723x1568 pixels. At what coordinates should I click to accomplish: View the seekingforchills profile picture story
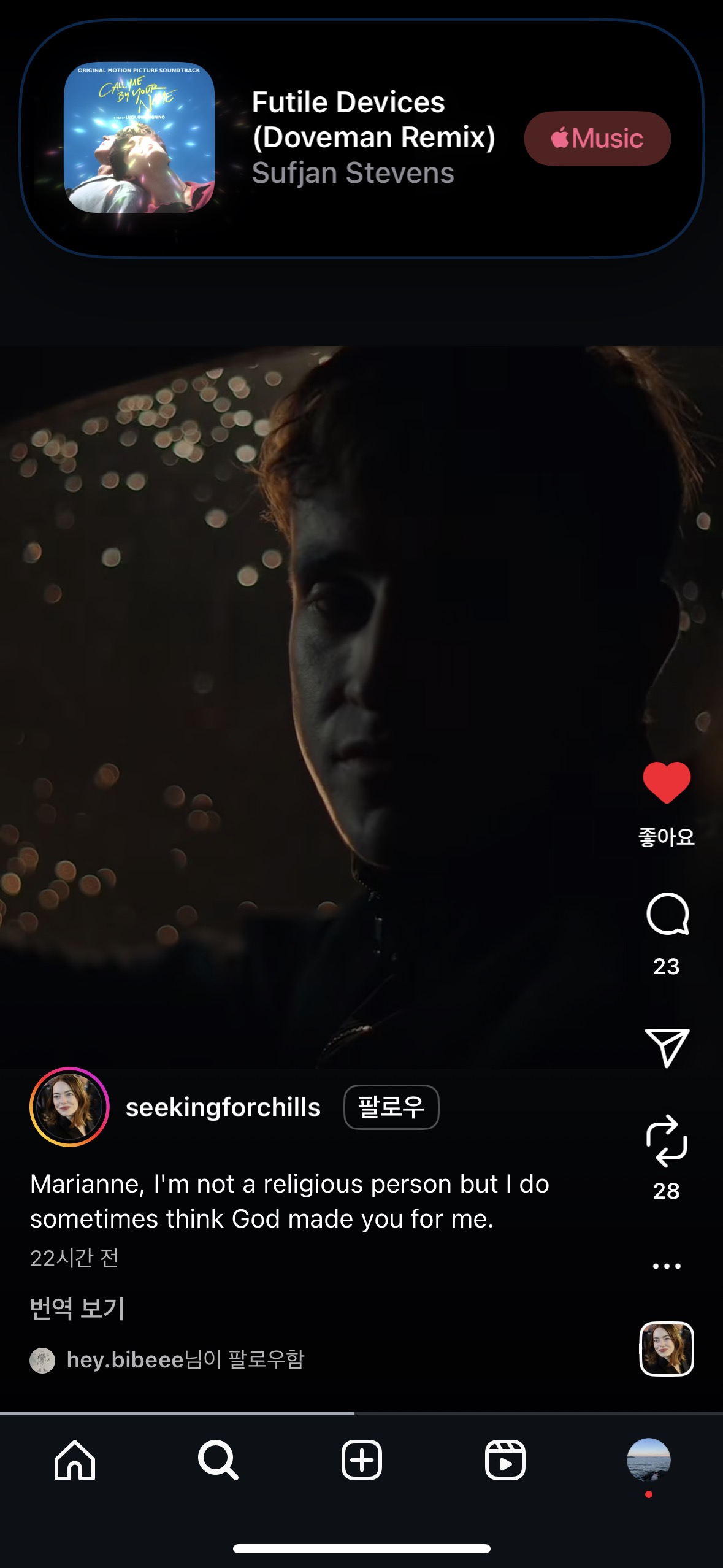click(69, 1107)
